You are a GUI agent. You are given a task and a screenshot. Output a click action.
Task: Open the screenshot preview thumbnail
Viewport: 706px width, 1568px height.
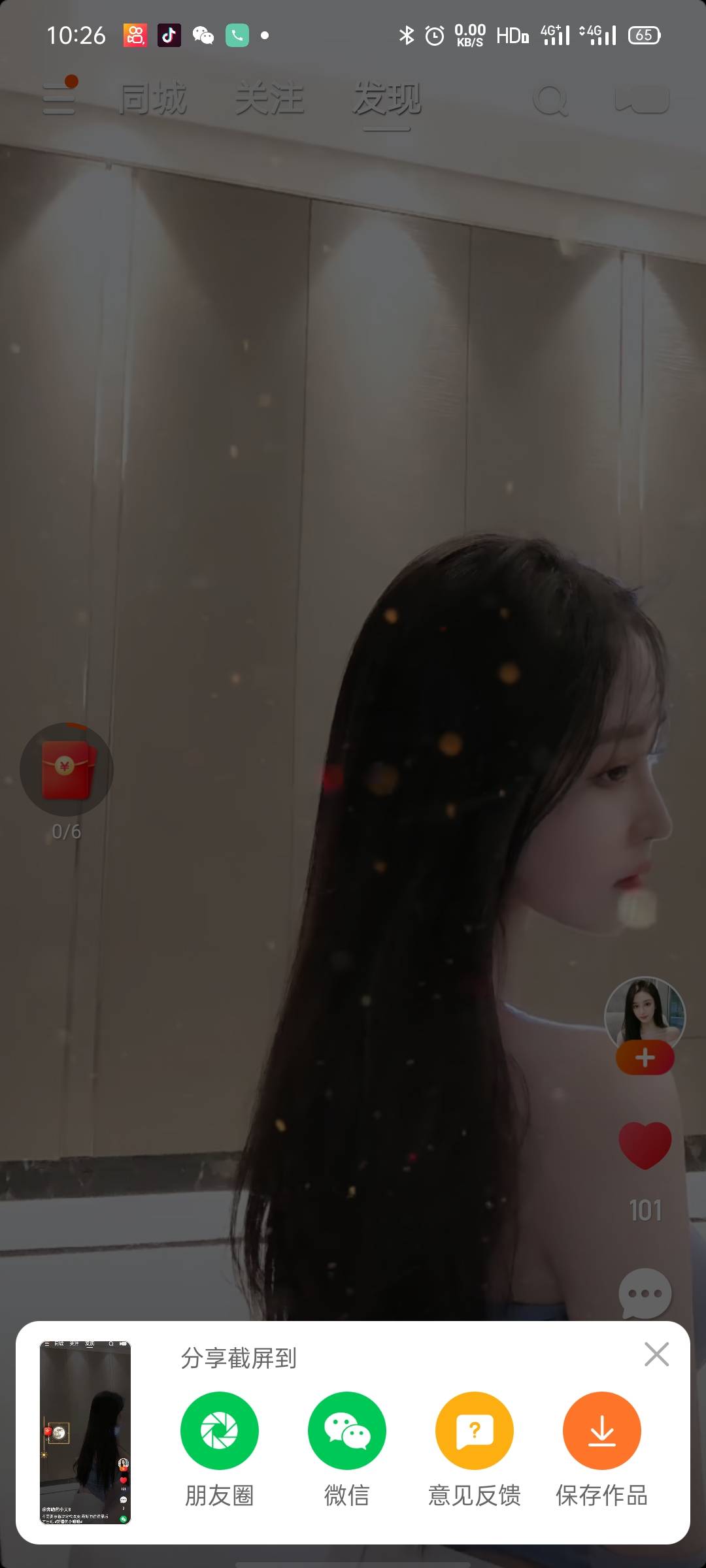(x=86, y=1432)
